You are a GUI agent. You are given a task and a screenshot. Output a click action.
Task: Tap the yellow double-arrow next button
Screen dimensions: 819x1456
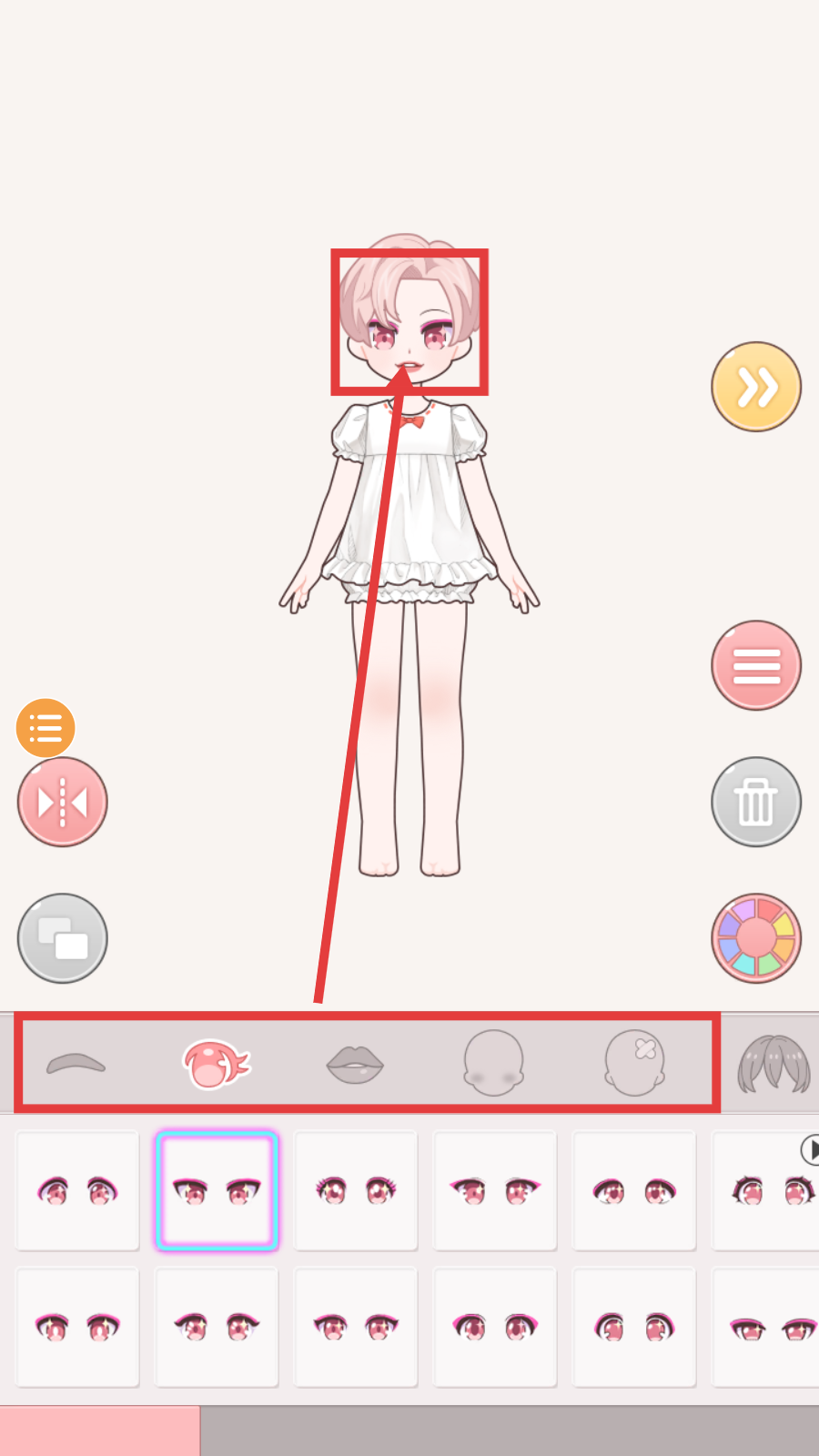point(755,387)
